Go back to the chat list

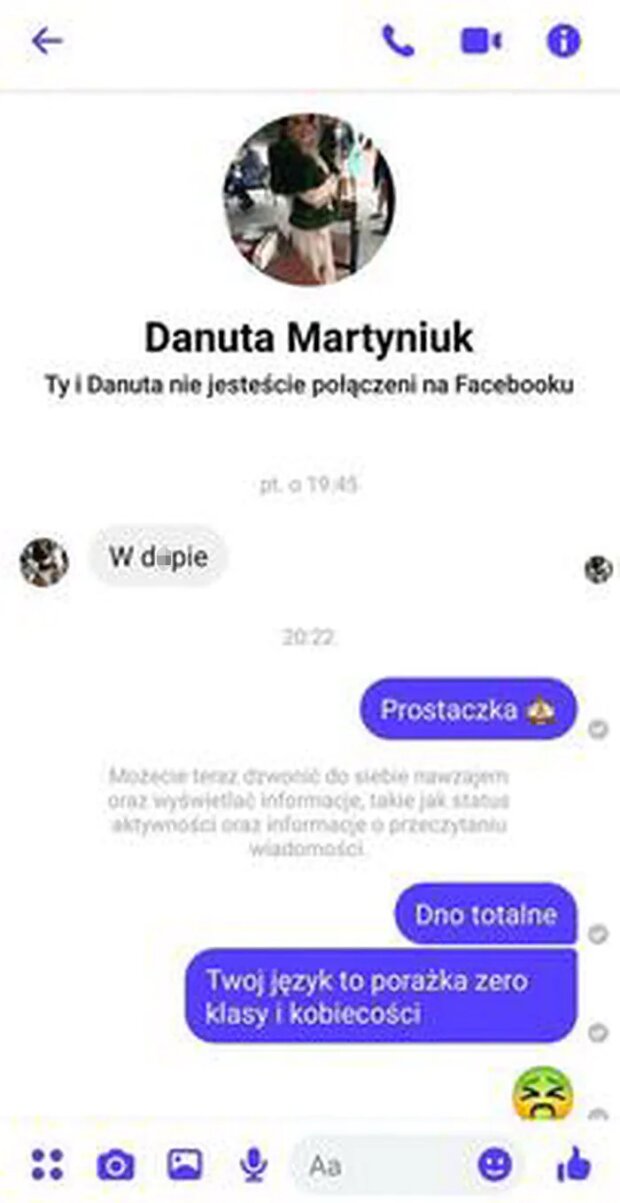pos(47,41)
